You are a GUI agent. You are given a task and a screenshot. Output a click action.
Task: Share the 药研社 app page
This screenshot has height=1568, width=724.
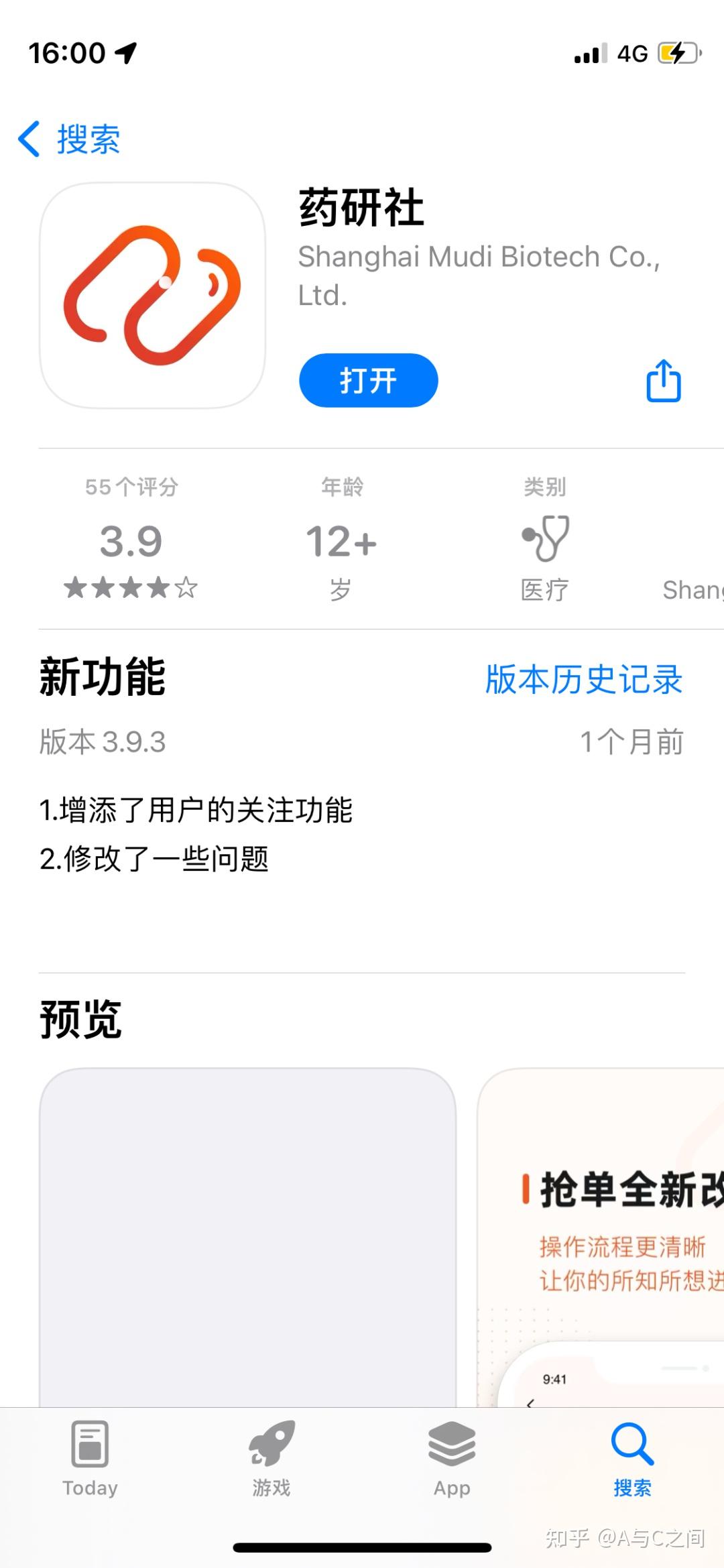pos(663,381)
